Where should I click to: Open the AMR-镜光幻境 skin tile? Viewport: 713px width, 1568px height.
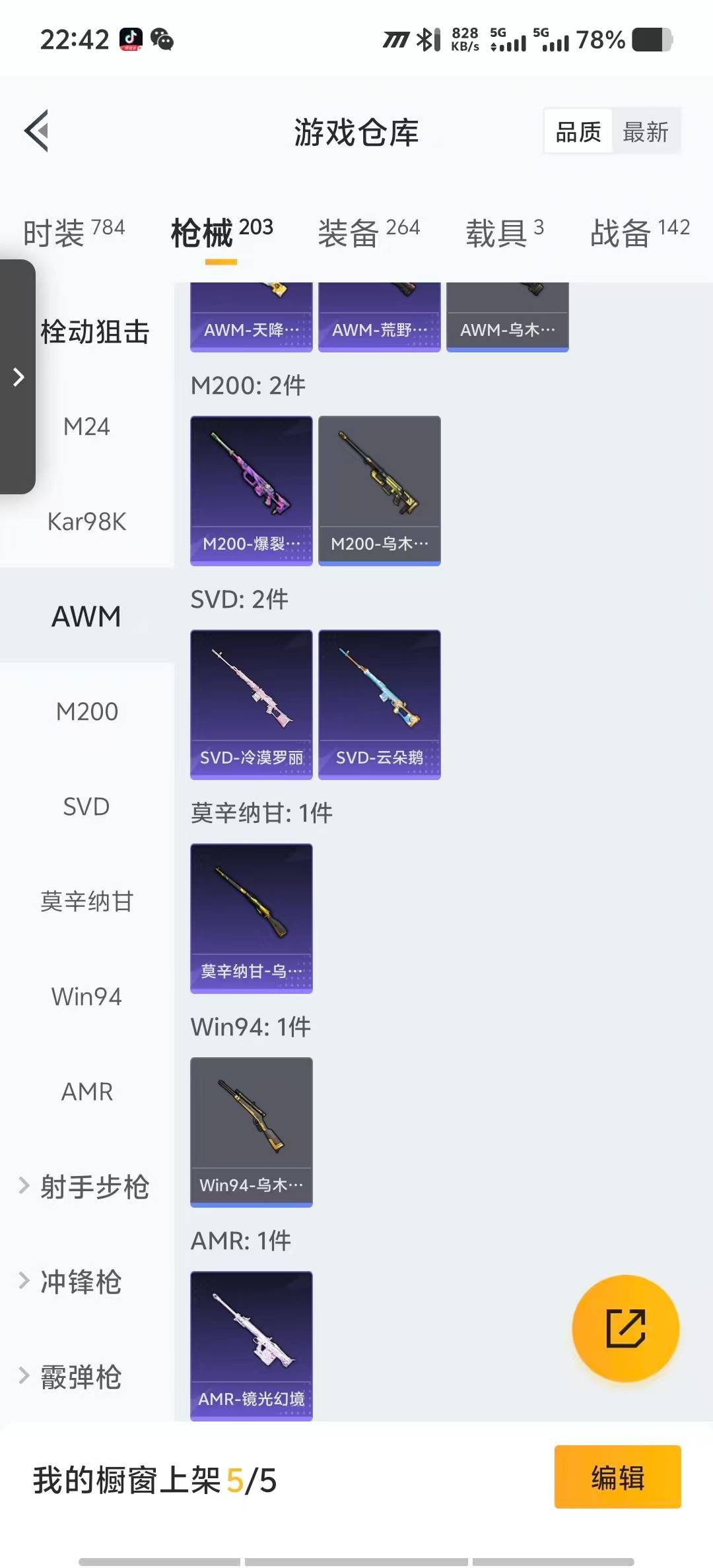[x=251, y=1345]
